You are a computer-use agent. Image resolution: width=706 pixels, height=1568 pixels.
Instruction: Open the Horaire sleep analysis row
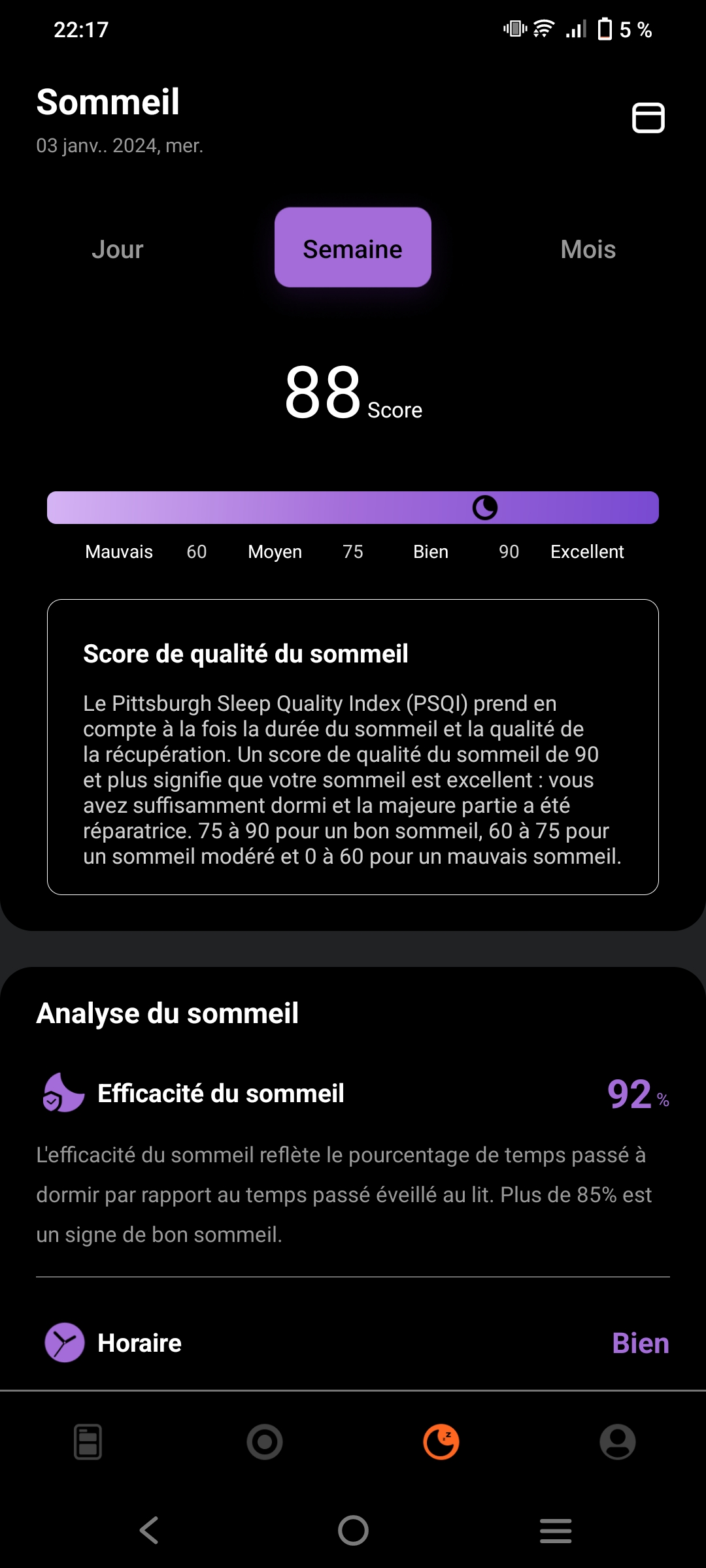tap(353, 1343)
